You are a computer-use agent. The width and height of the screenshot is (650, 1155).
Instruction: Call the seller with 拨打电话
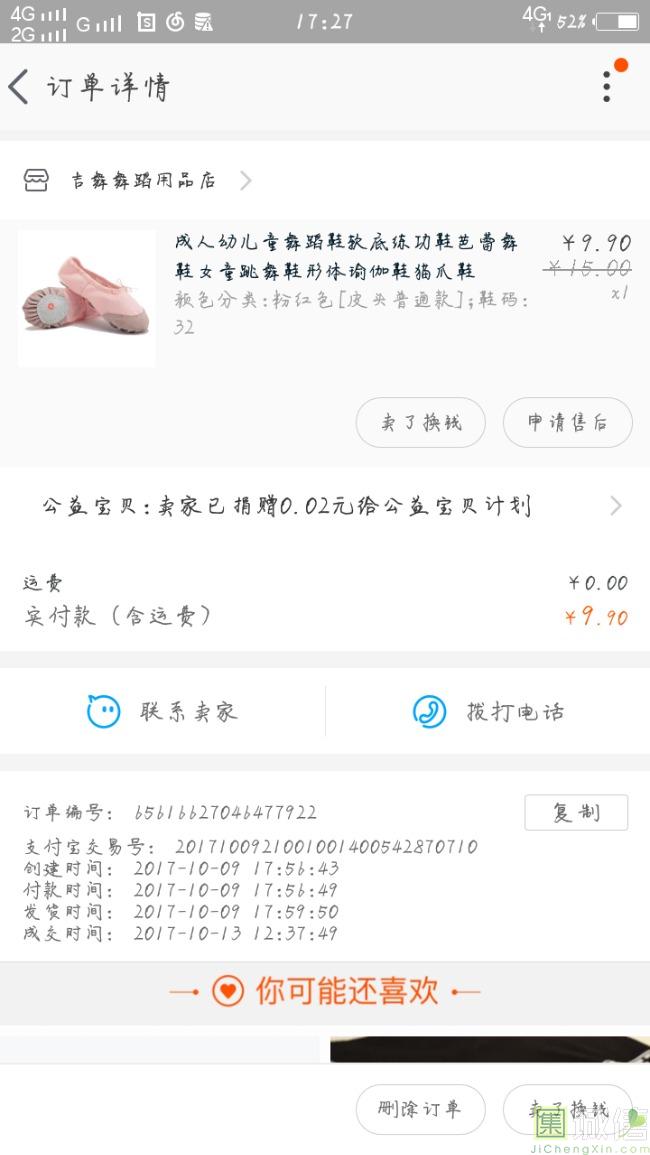tap(488, 712)
